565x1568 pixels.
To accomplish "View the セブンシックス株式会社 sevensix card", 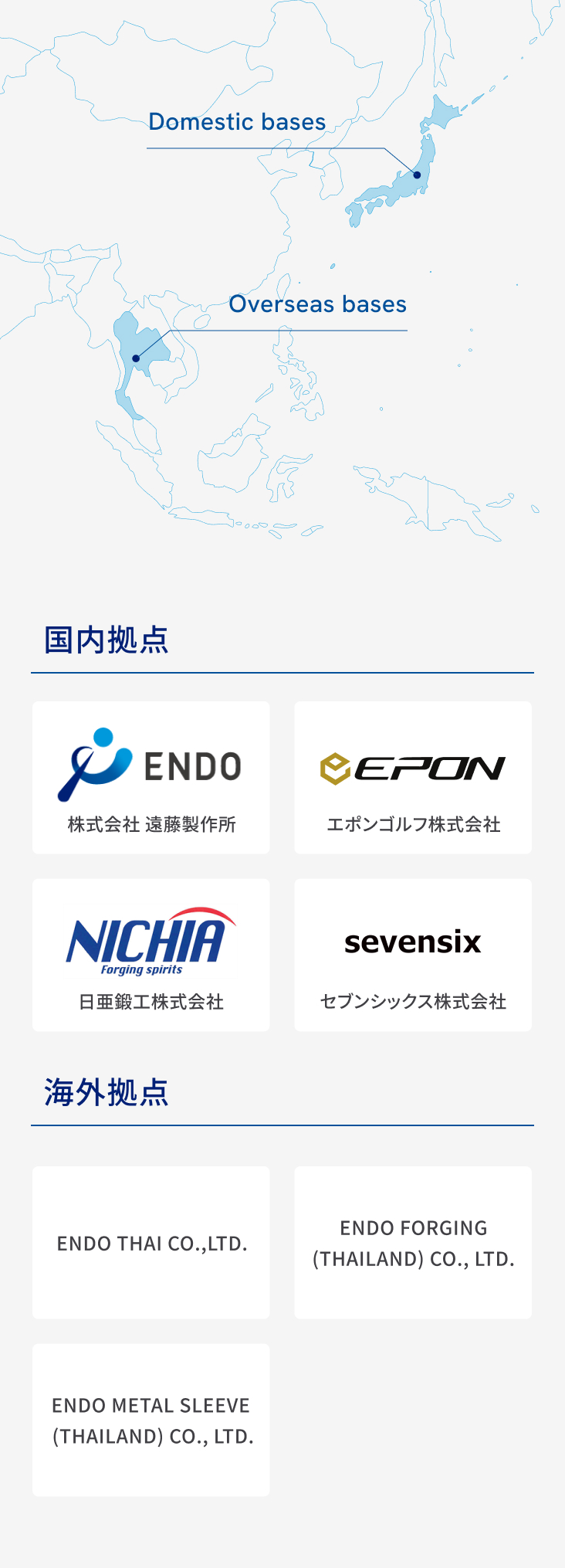I will point(413,955).
